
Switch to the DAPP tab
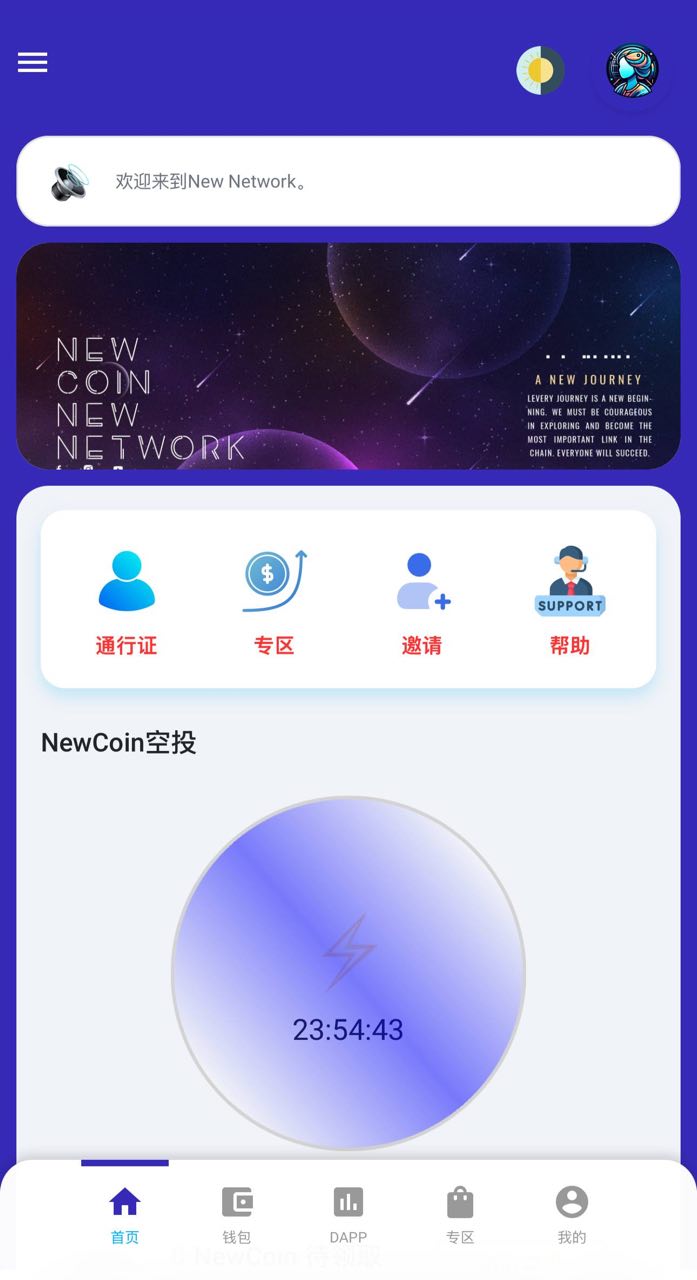[348, 1214]
